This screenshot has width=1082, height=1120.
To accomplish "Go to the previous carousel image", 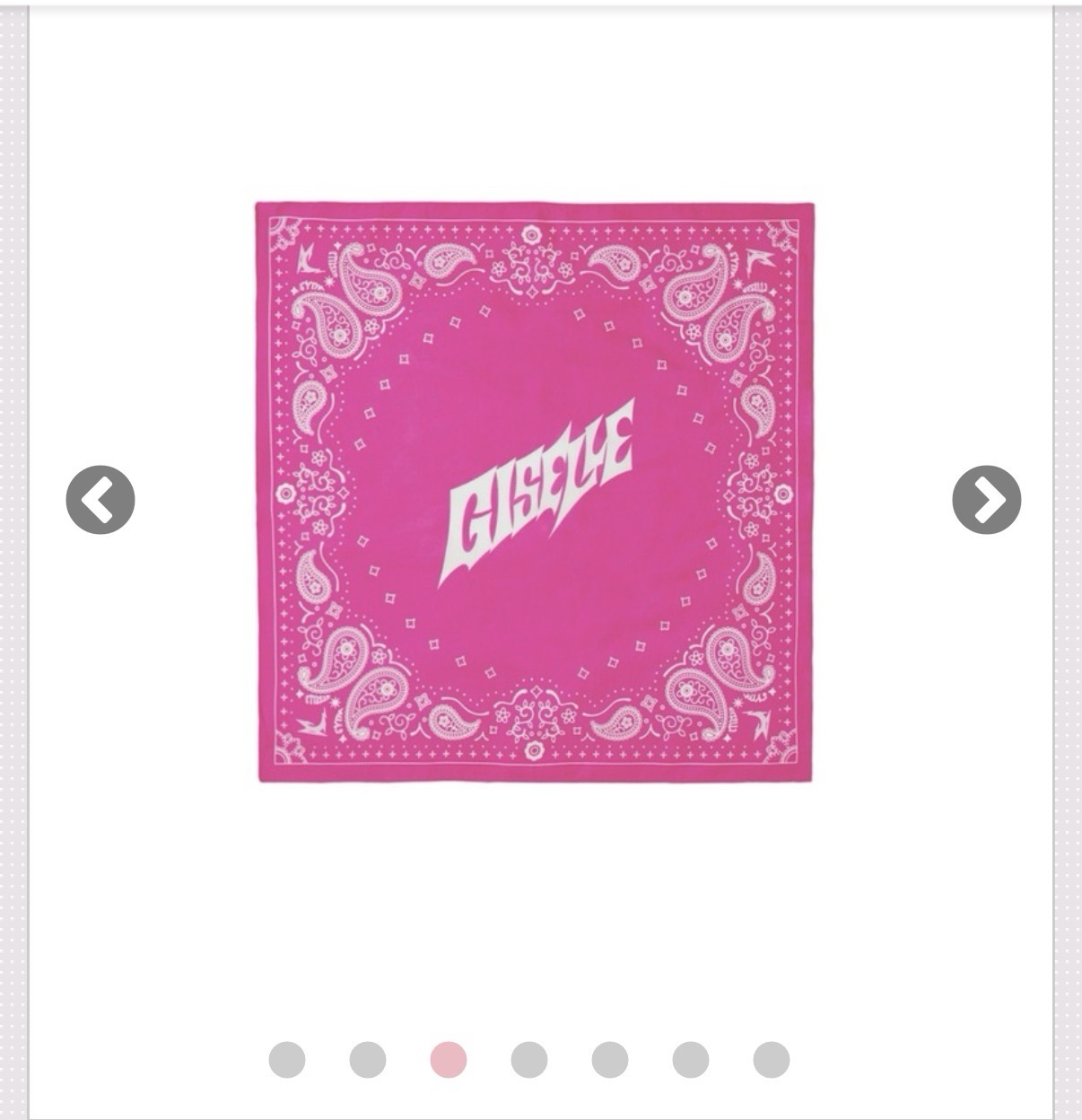I will coord(100,500).
